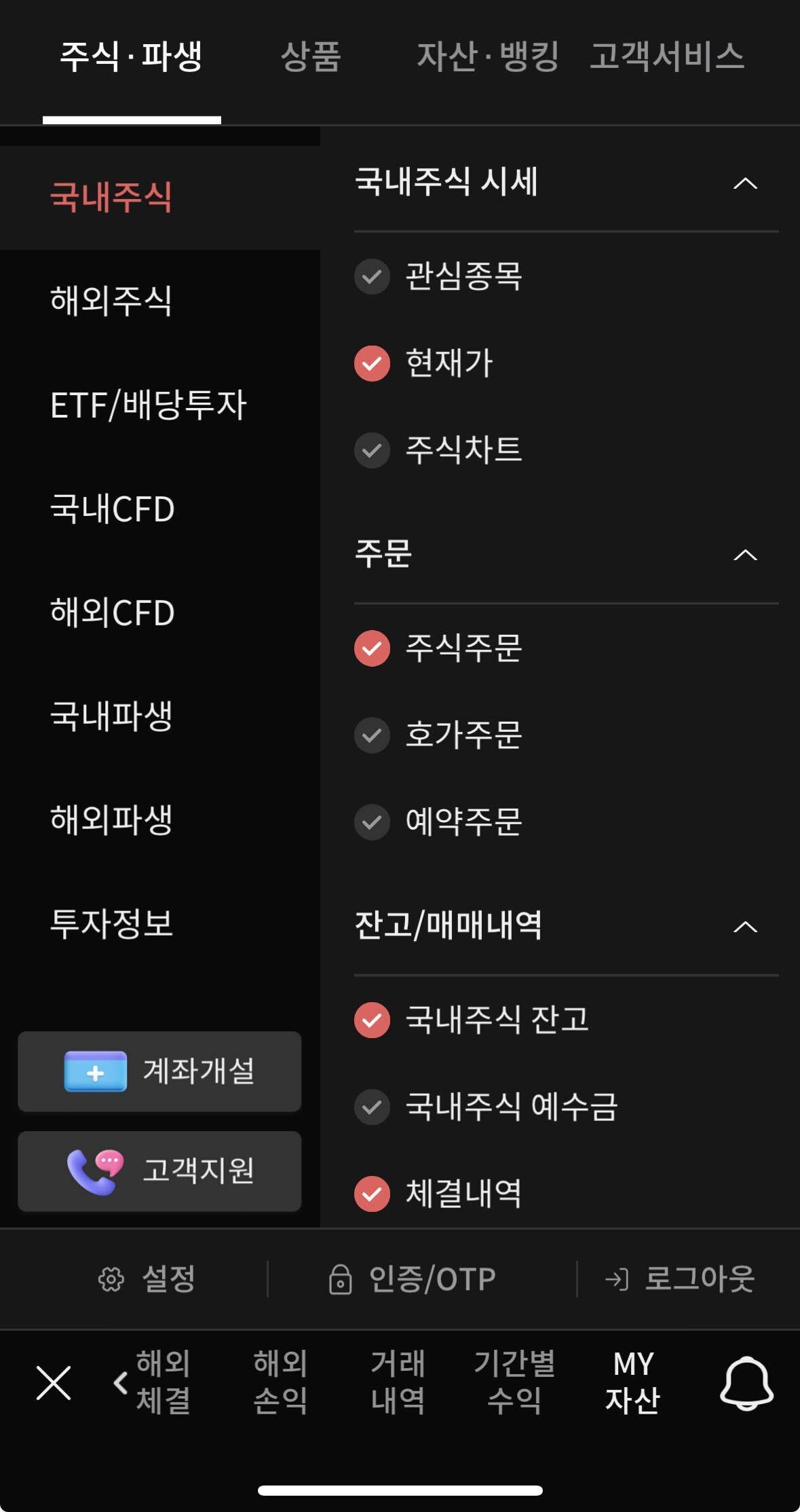Click the card icon next to 계좌개설
Image resolution: width=800 pixels, height=1512 pixels.
[x=95, y=1071]
